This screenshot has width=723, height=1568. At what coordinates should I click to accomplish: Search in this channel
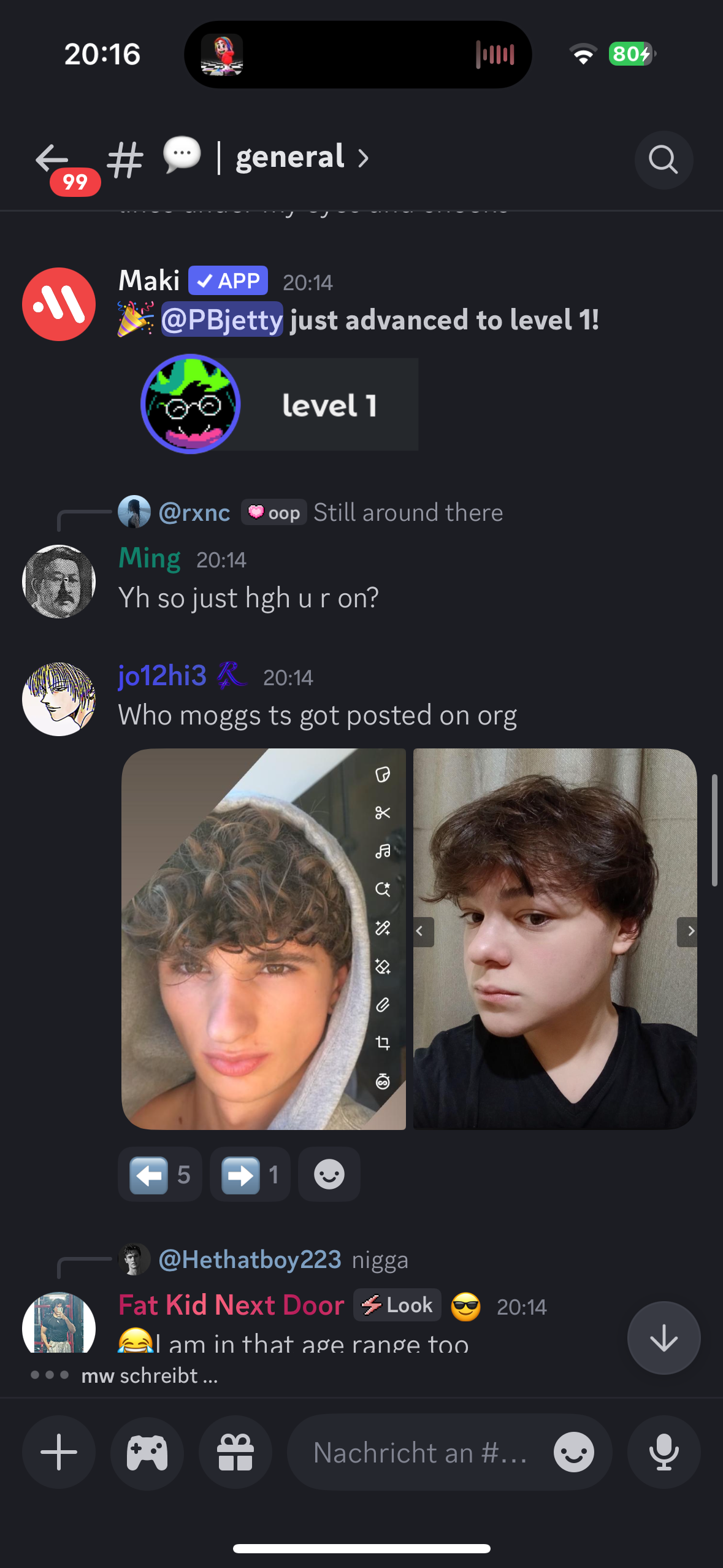click(x=663, y=159)
